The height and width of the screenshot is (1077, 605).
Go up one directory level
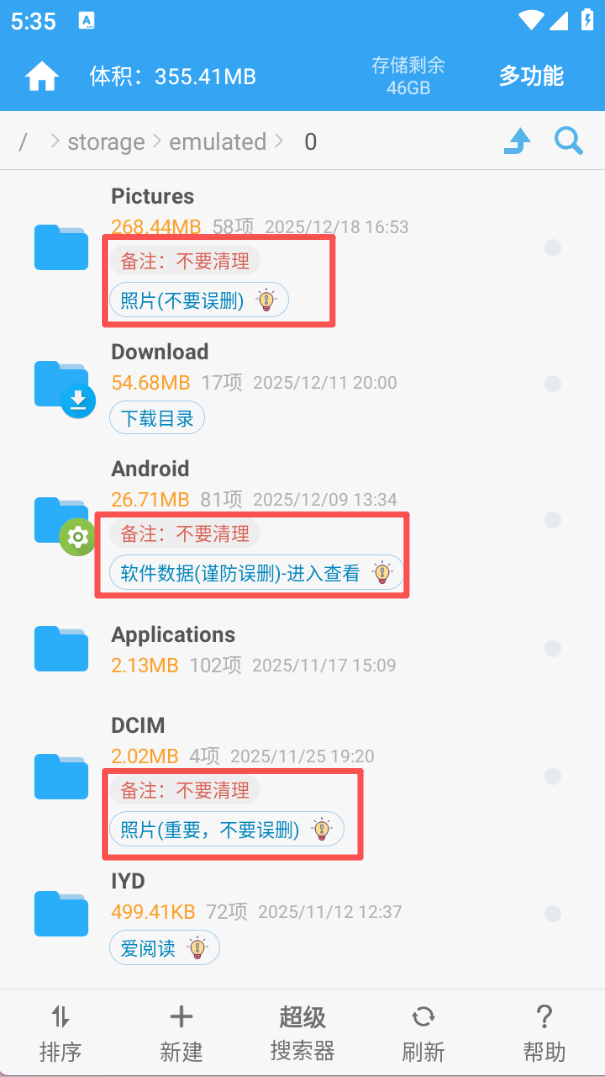516,142
